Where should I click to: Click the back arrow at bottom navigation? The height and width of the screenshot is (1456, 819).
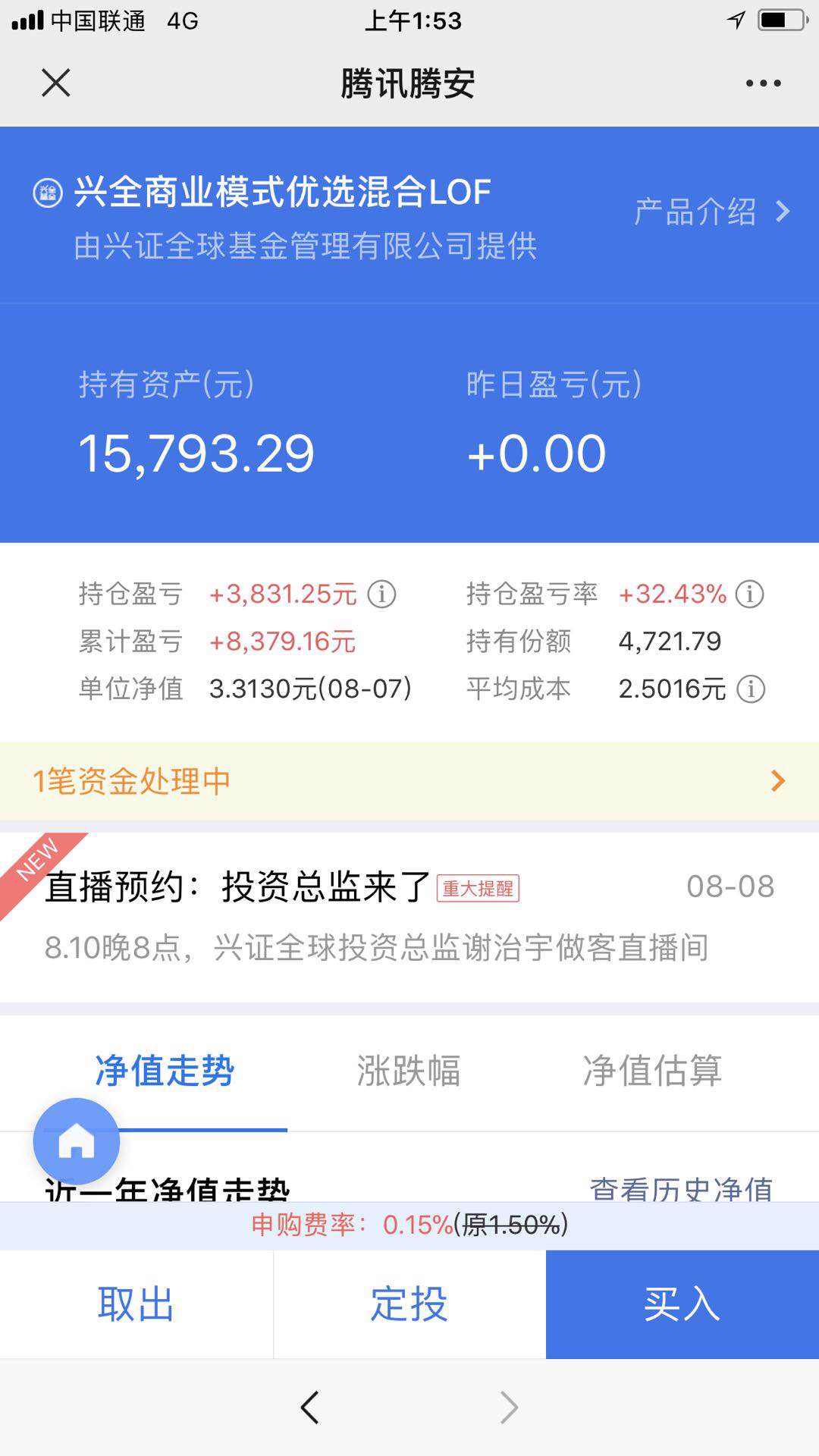pyautogui.click(x=307, y=1407)
